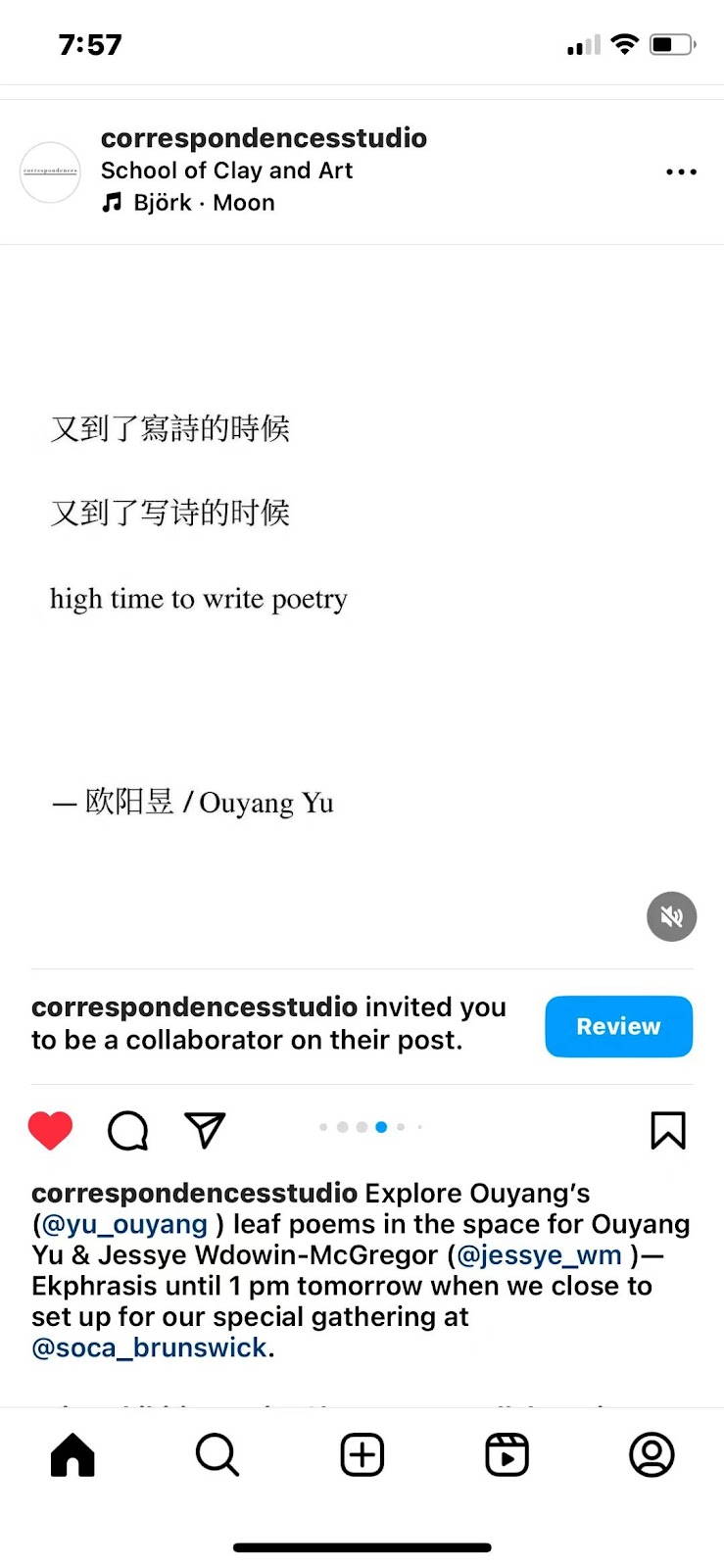Save the post with the bookmark

(668, 1130)
